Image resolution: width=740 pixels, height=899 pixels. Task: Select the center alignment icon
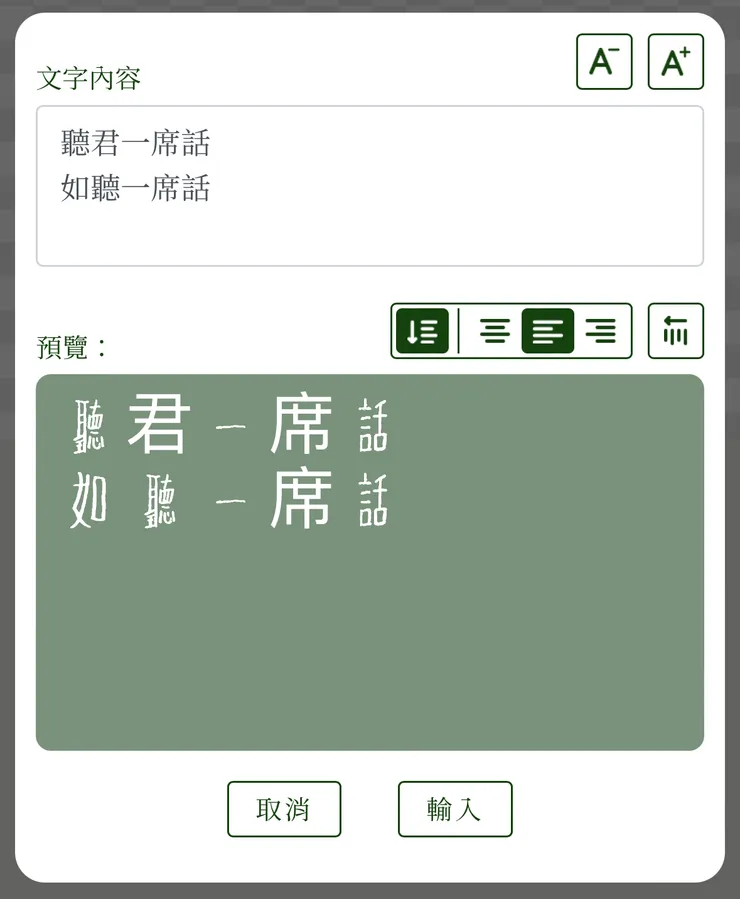[x=494, y=331]
